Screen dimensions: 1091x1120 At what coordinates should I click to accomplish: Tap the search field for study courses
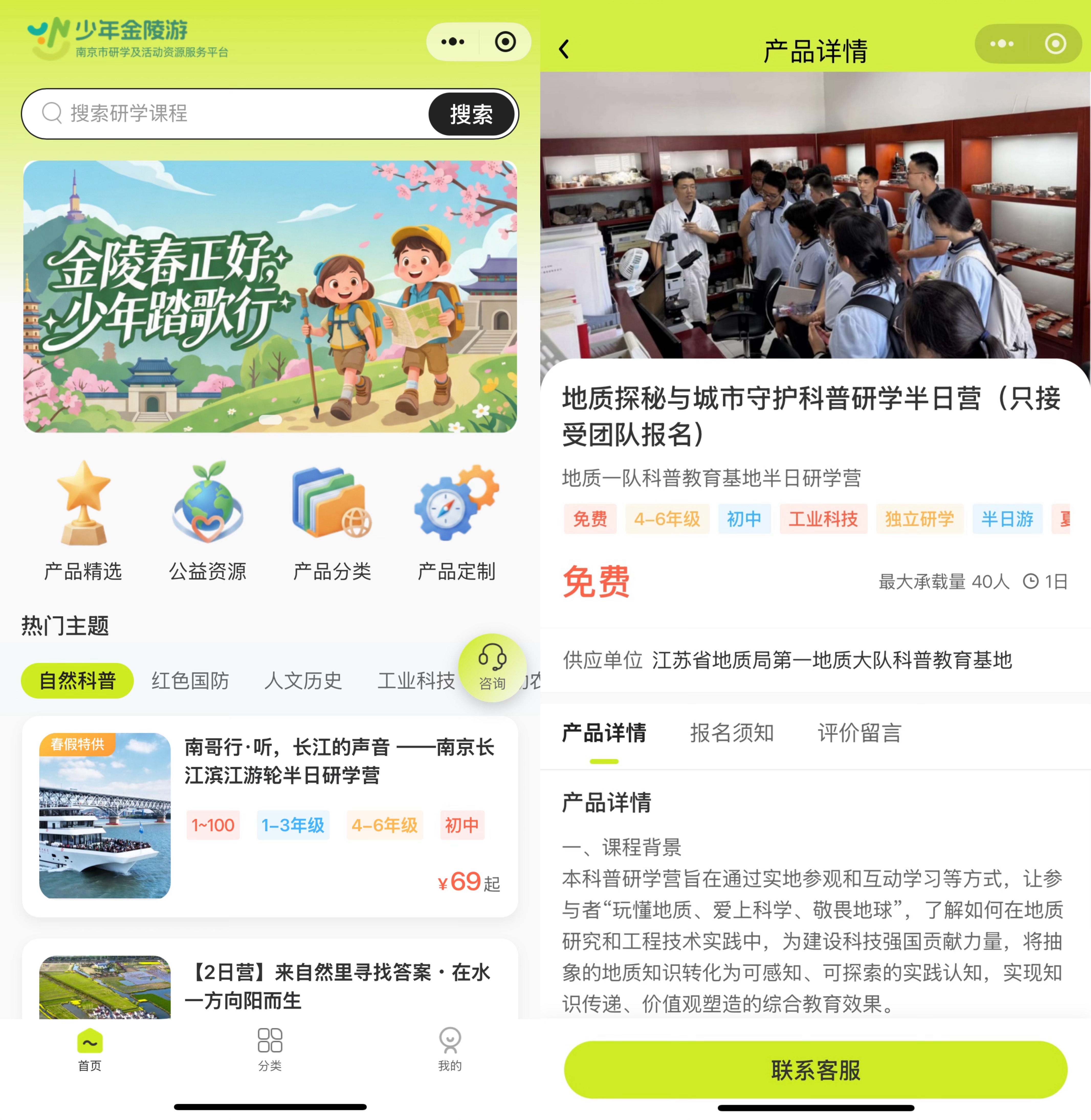click(x=229, y=114)
